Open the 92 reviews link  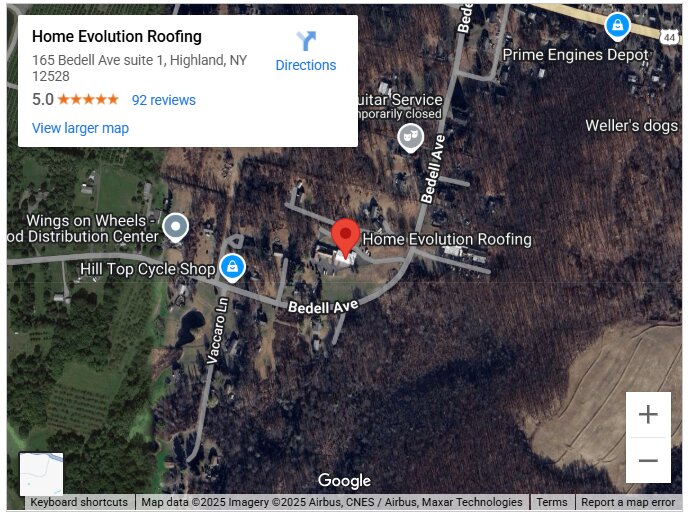point(164,100)
